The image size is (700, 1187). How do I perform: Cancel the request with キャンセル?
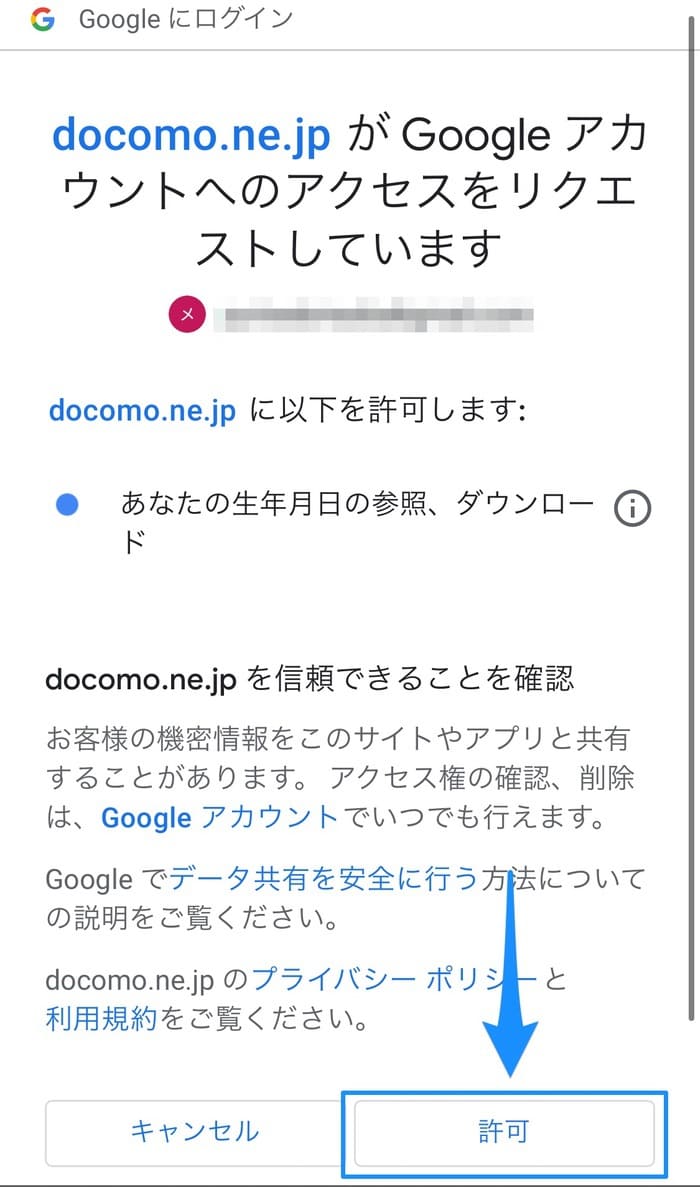194,1132
